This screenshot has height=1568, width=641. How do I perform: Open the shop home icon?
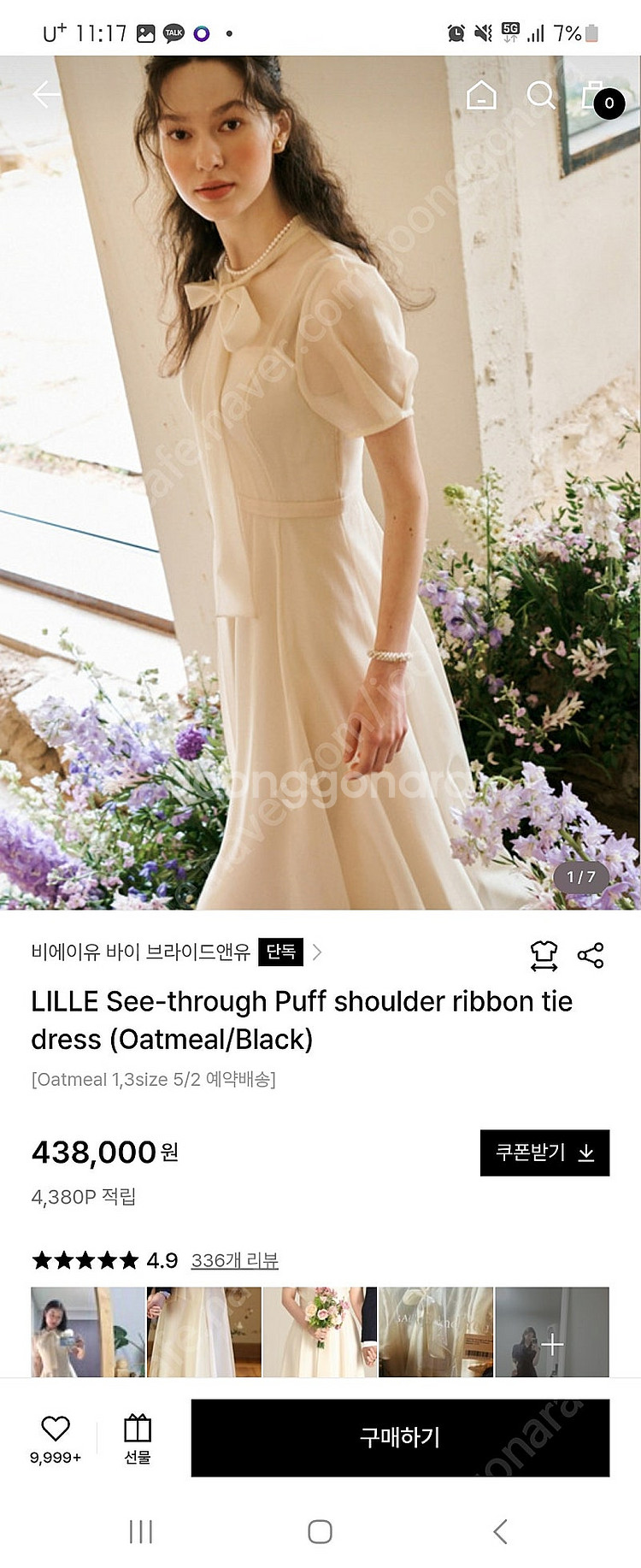pyautogui.click(x=481, y=95)
